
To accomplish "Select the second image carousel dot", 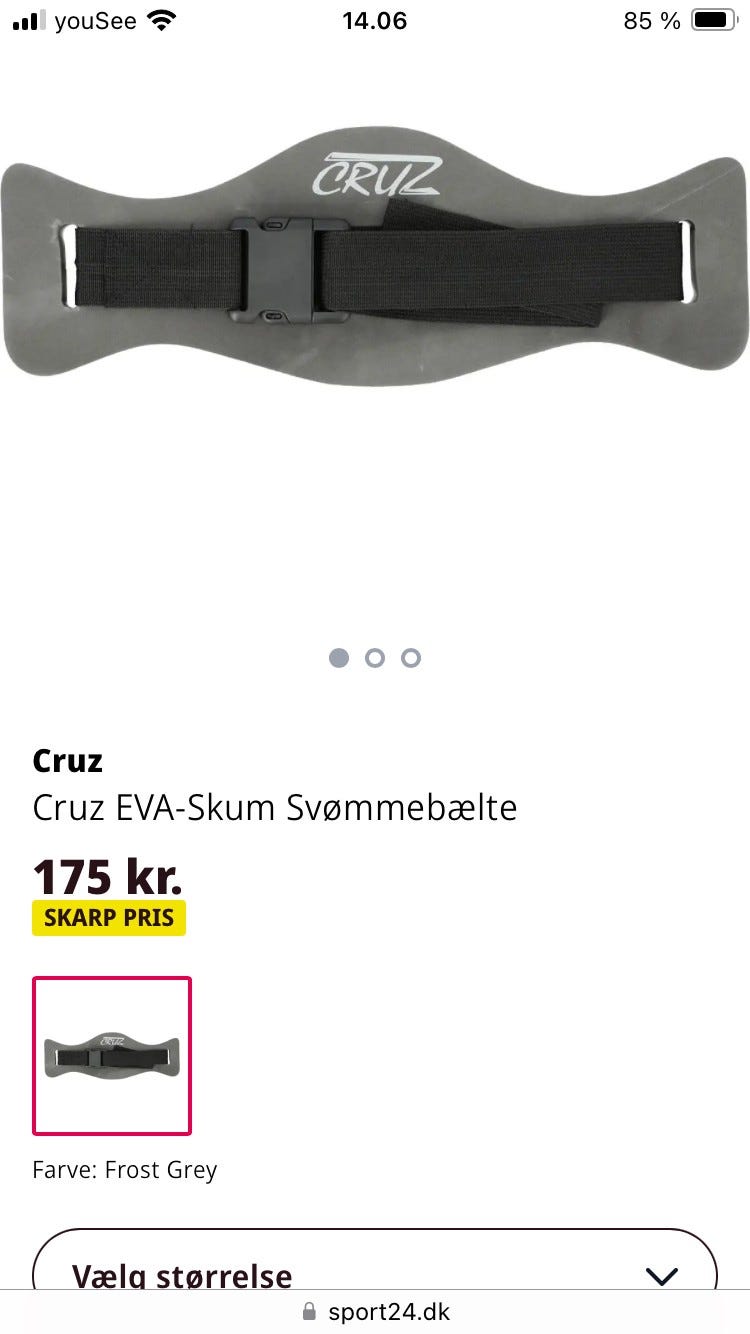I will tap(375, 658).
